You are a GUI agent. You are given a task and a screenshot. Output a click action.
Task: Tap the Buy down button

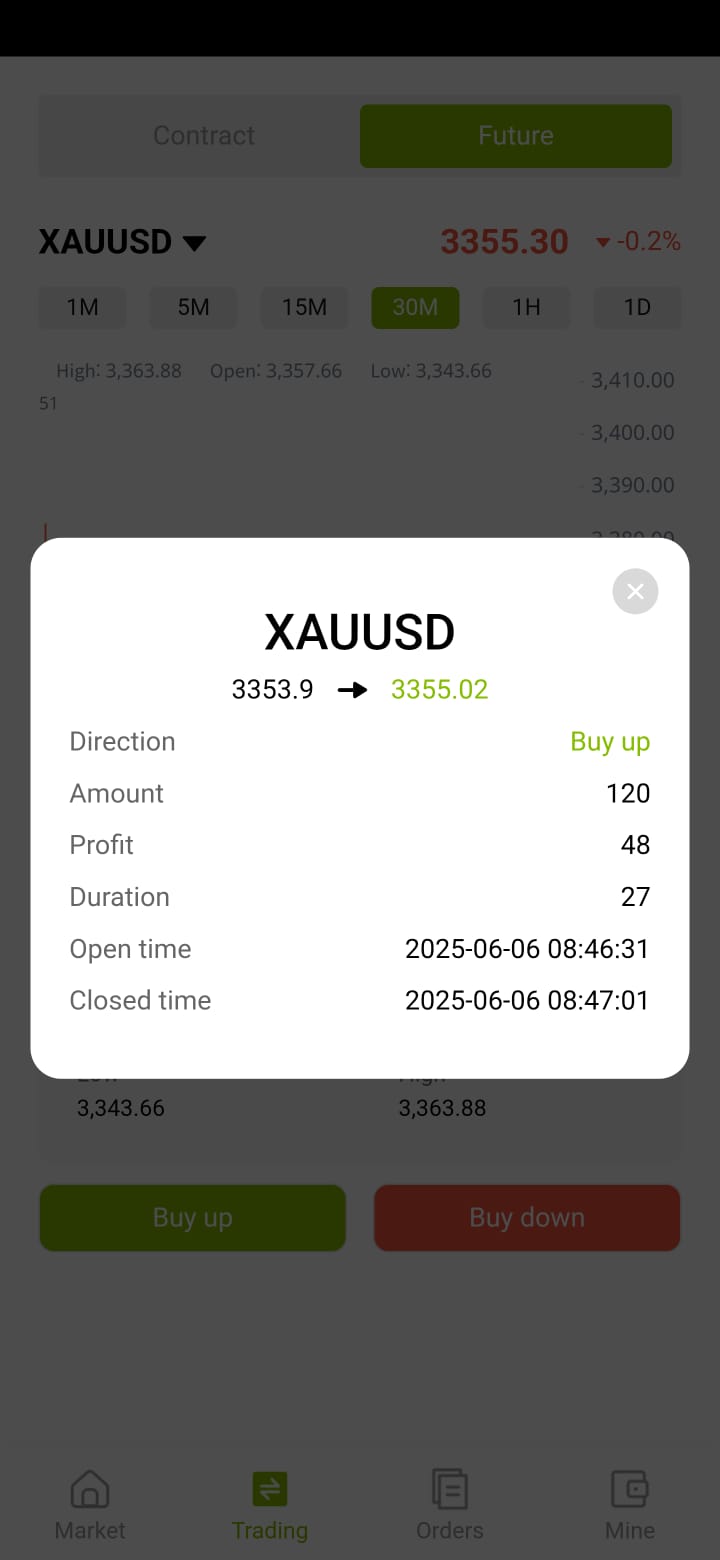tap(527, 1218)
